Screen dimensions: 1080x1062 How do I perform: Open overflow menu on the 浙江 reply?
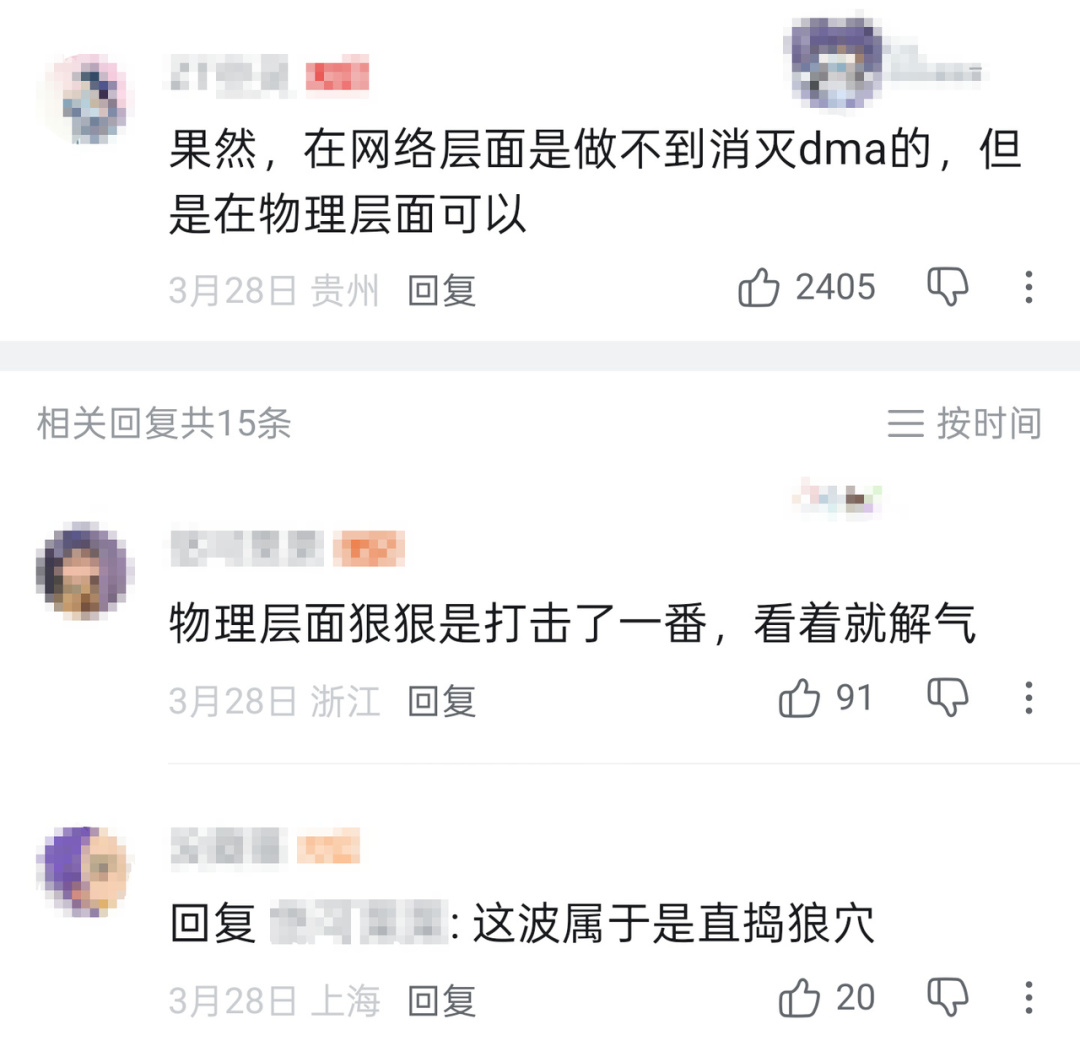pyautogui.click(x=1029, y=698)
